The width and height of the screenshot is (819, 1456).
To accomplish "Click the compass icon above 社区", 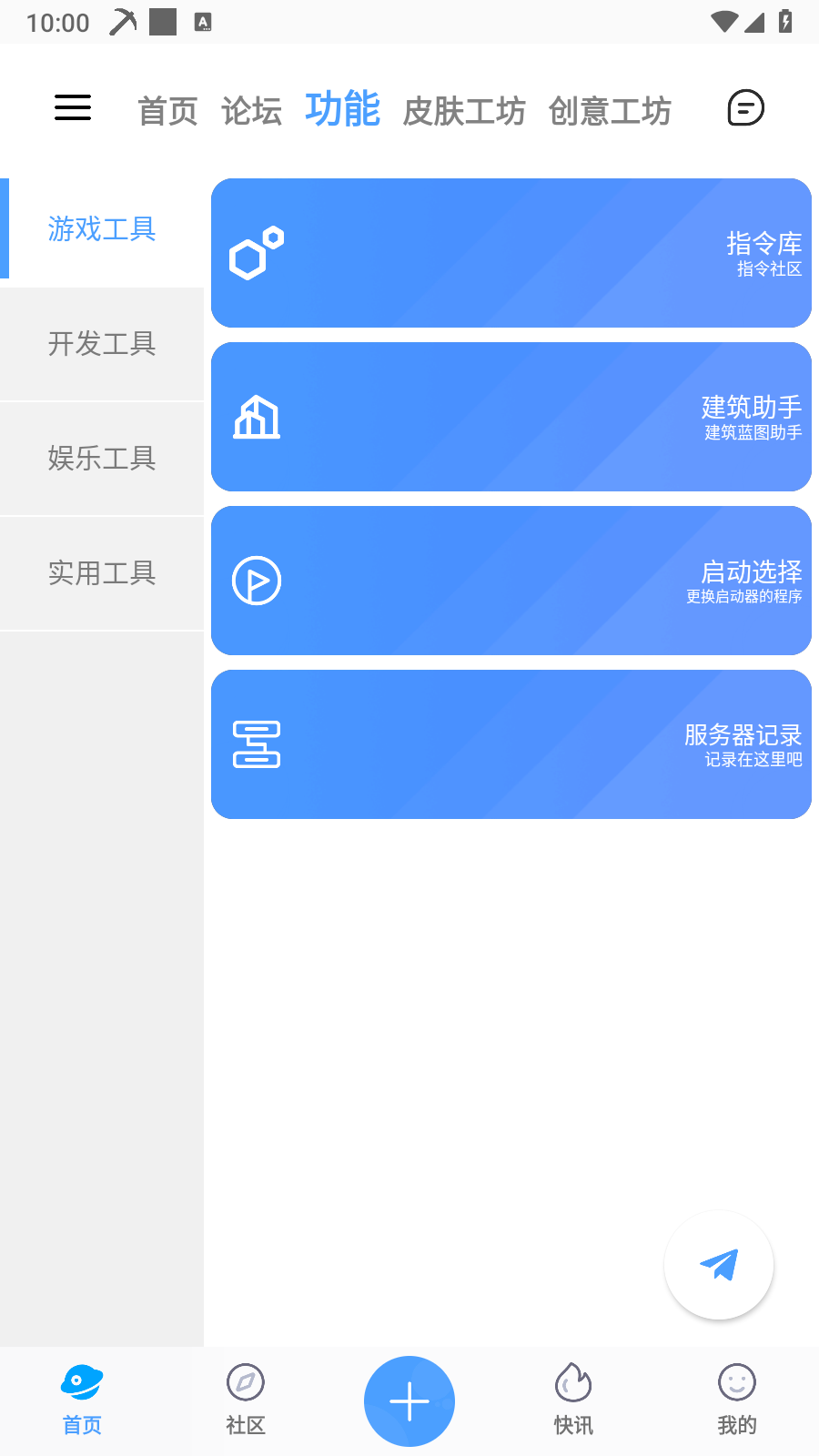I will point(246,1383).
